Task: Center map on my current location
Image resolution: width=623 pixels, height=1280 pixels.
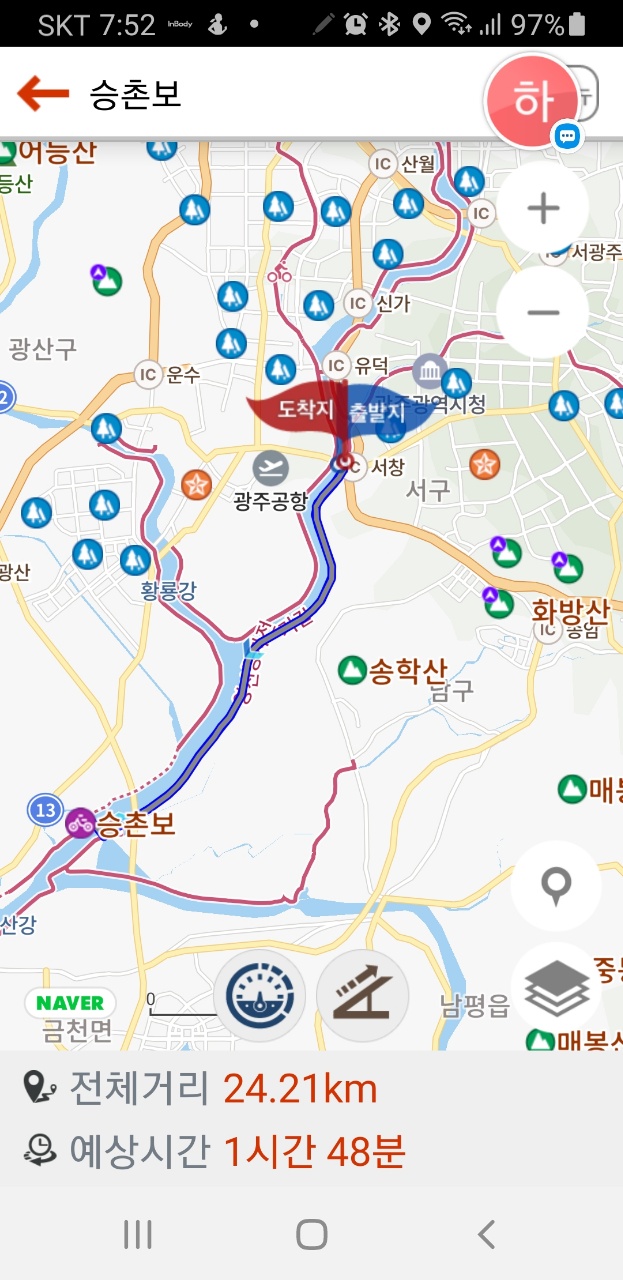Action: tap(555, 886)
